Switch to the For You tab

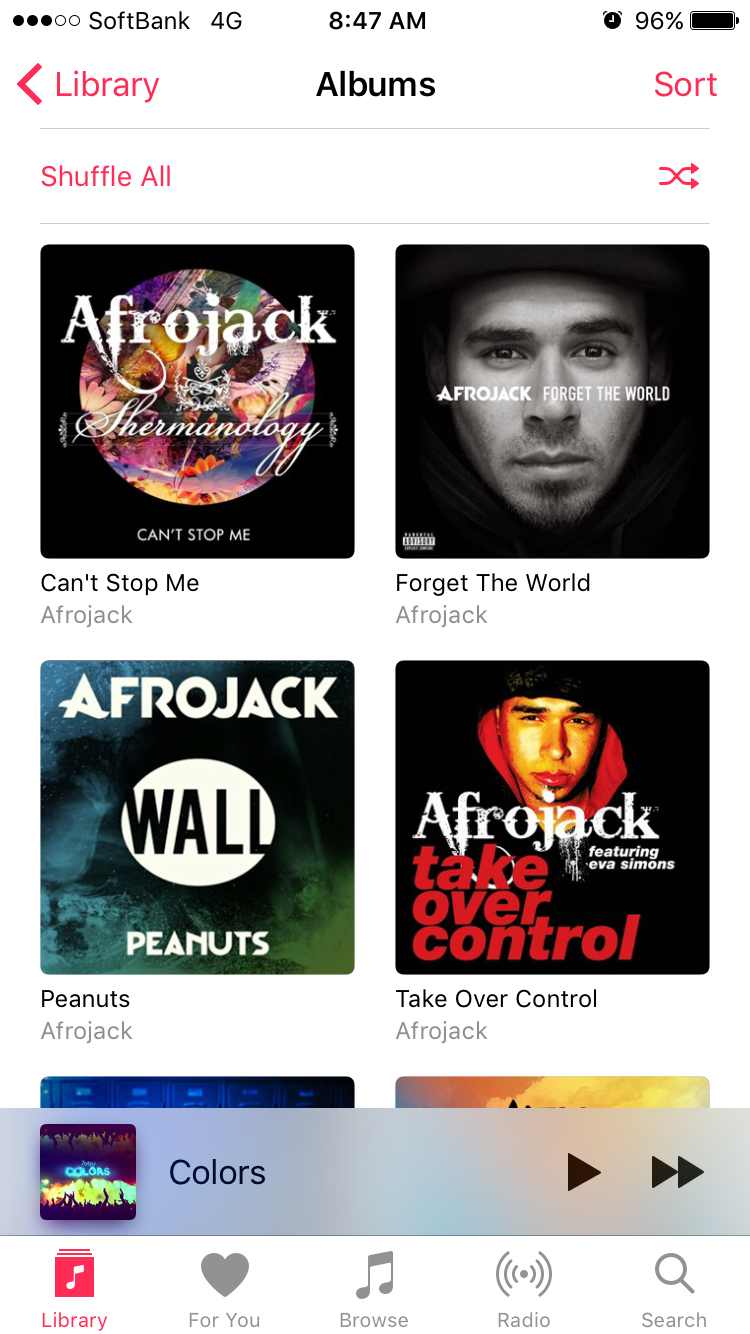pyautogui.click(x=224, y=1290)
